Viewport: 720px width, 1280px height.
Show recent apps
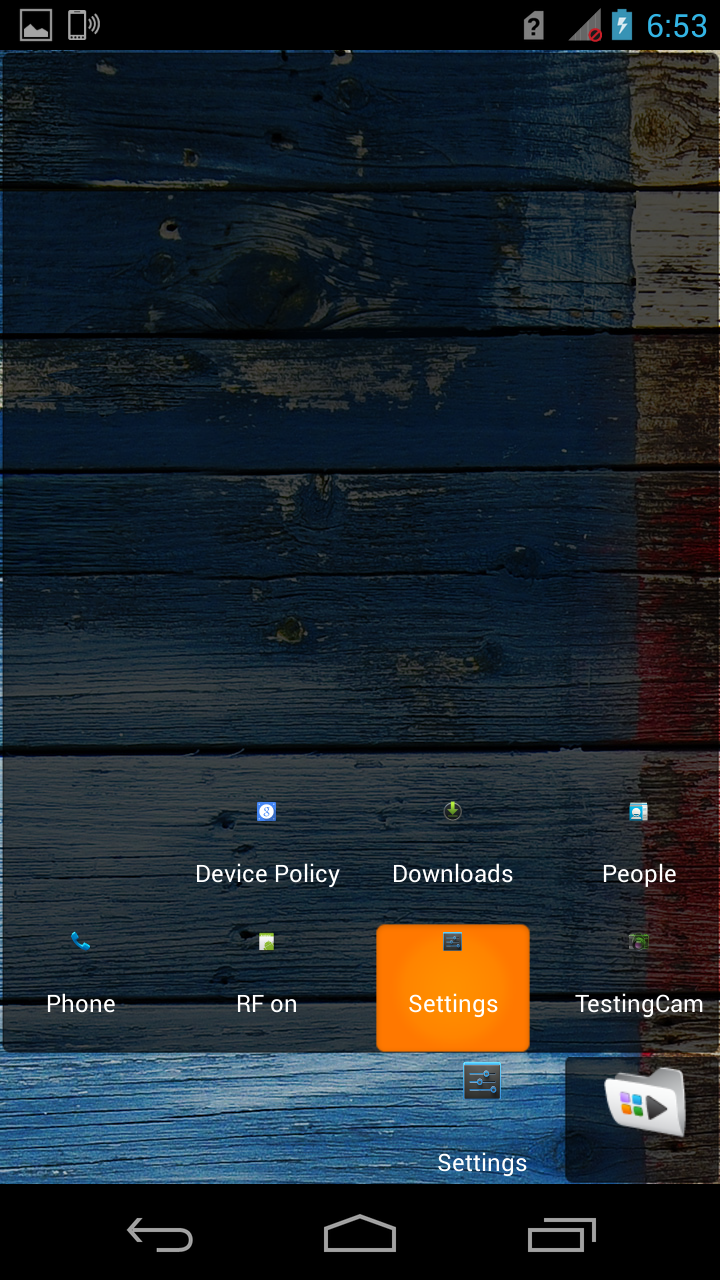coord(561,1235)
